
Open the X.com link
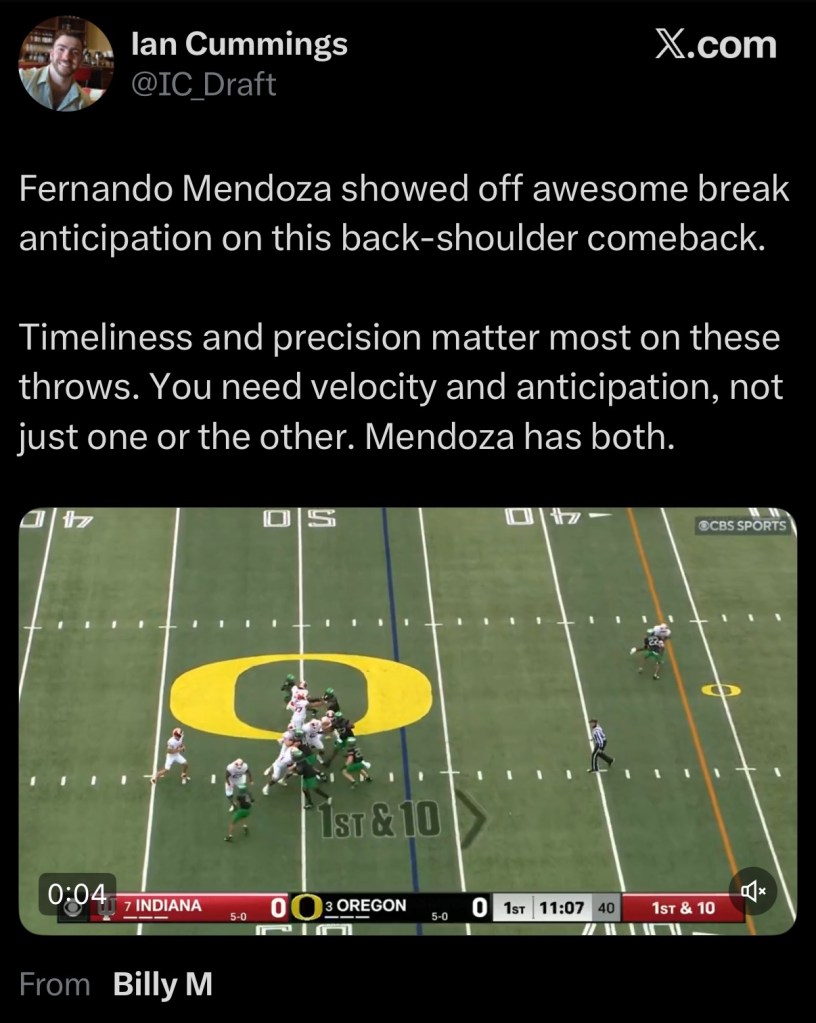click(x=715, y=45)
